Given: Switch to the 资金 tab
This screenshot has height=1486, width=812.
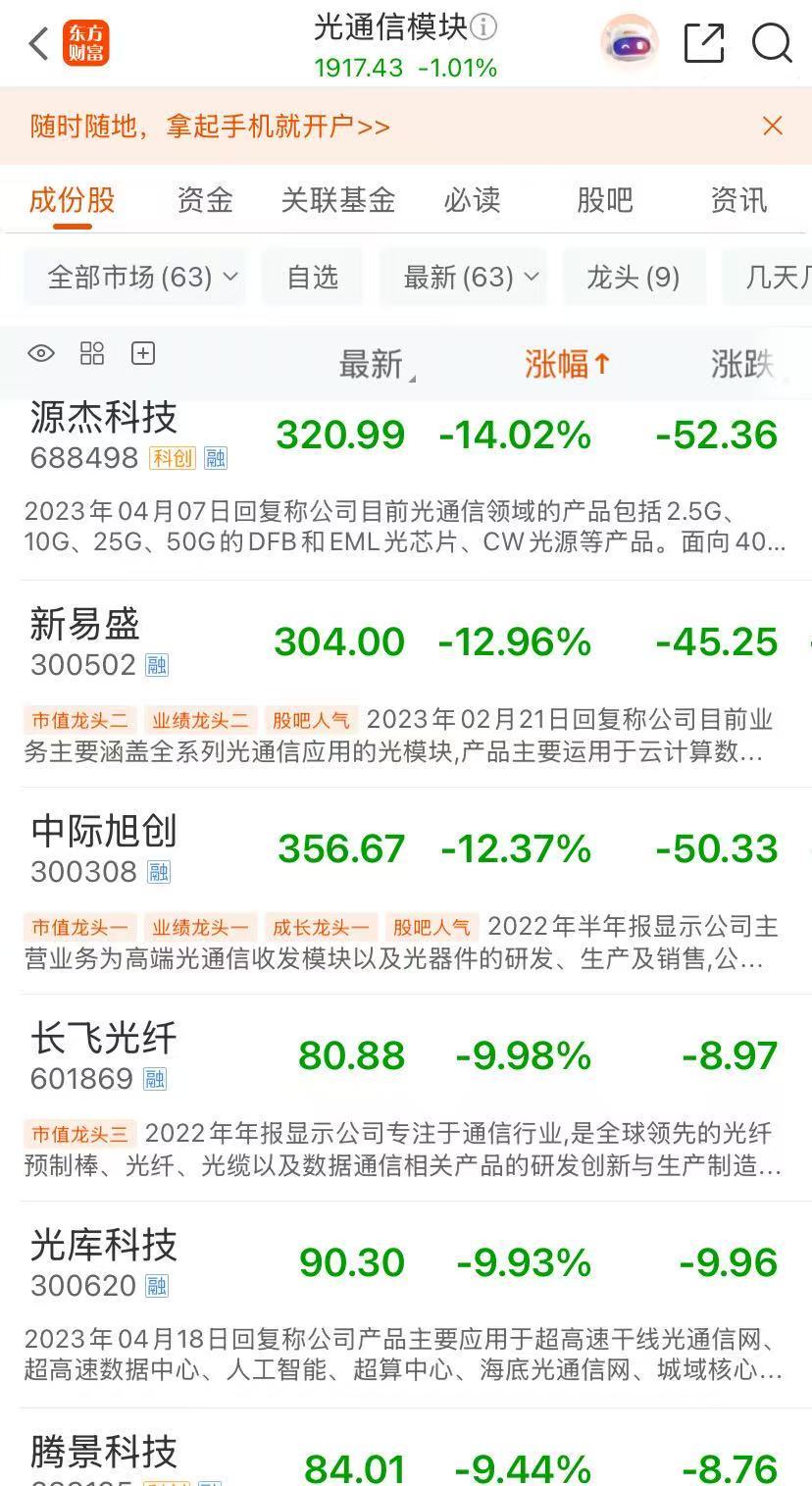Looking at the screenshot, I should 205,200.
